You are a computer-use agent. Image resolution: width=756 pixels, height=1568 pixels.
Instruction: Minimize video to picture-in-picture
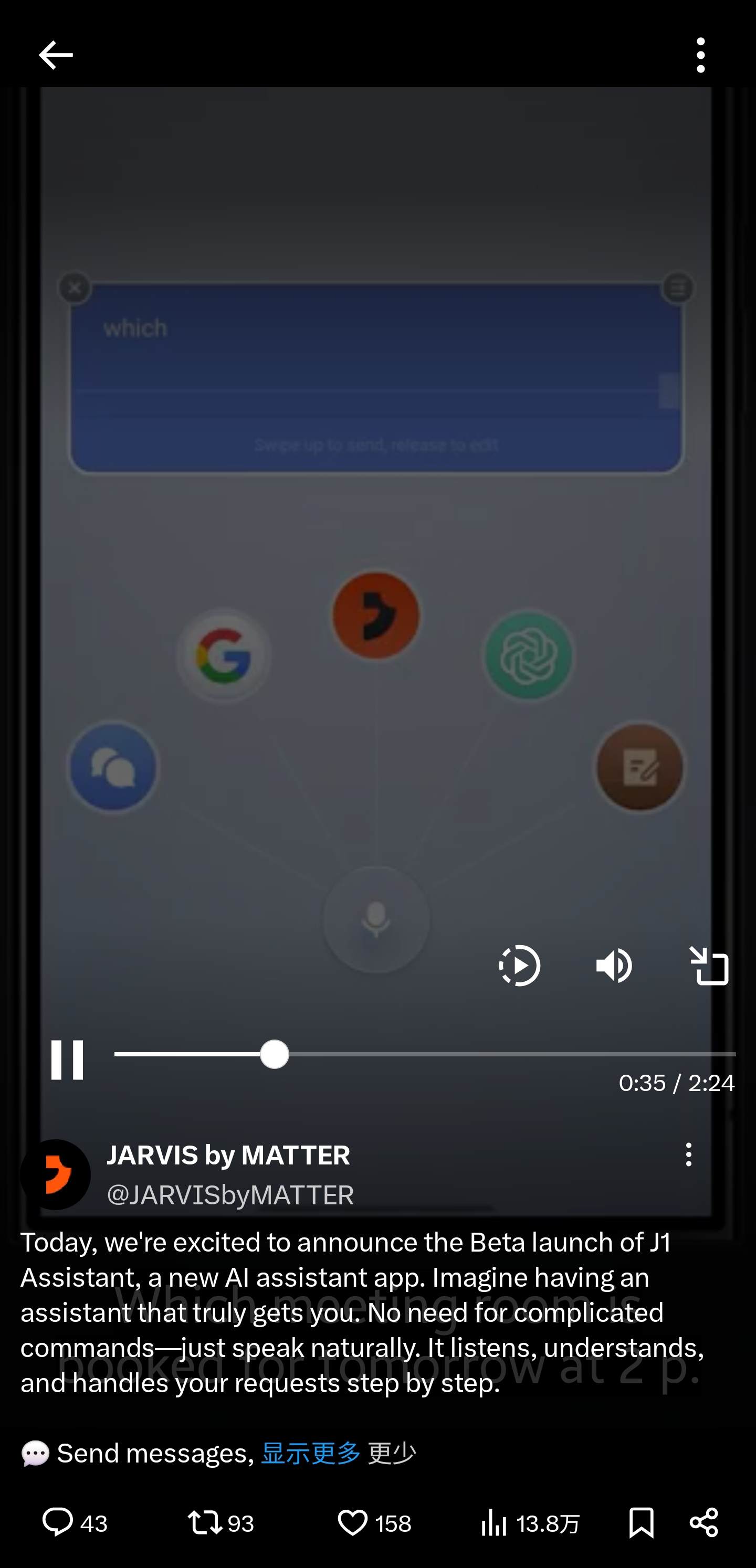click(x=709, y=966)
